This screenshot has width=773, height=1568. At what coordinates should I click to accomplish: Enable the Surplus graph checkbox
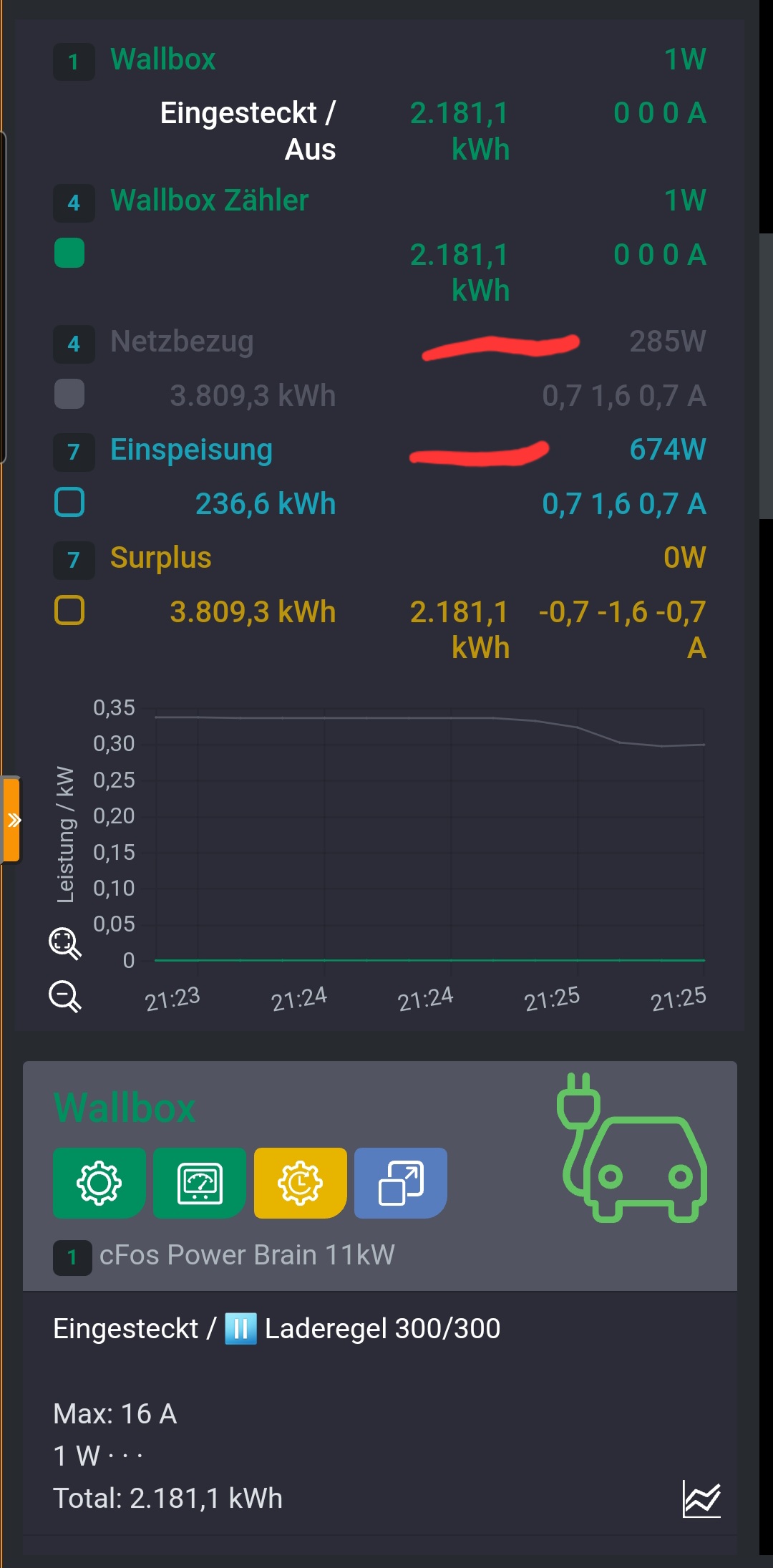pos(69,610)
